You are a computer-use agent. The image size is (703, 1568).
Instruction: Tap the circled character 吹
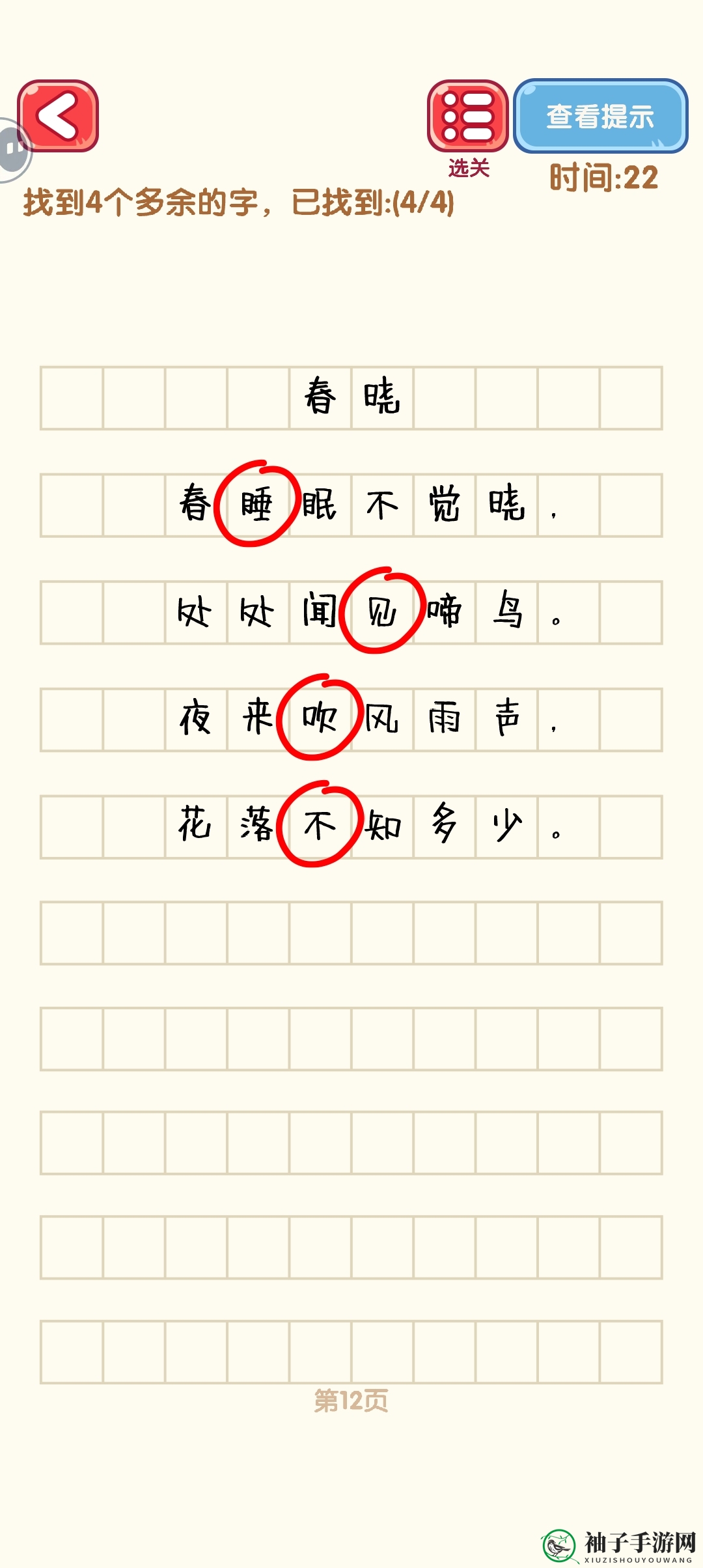click(x=319, y=718)
